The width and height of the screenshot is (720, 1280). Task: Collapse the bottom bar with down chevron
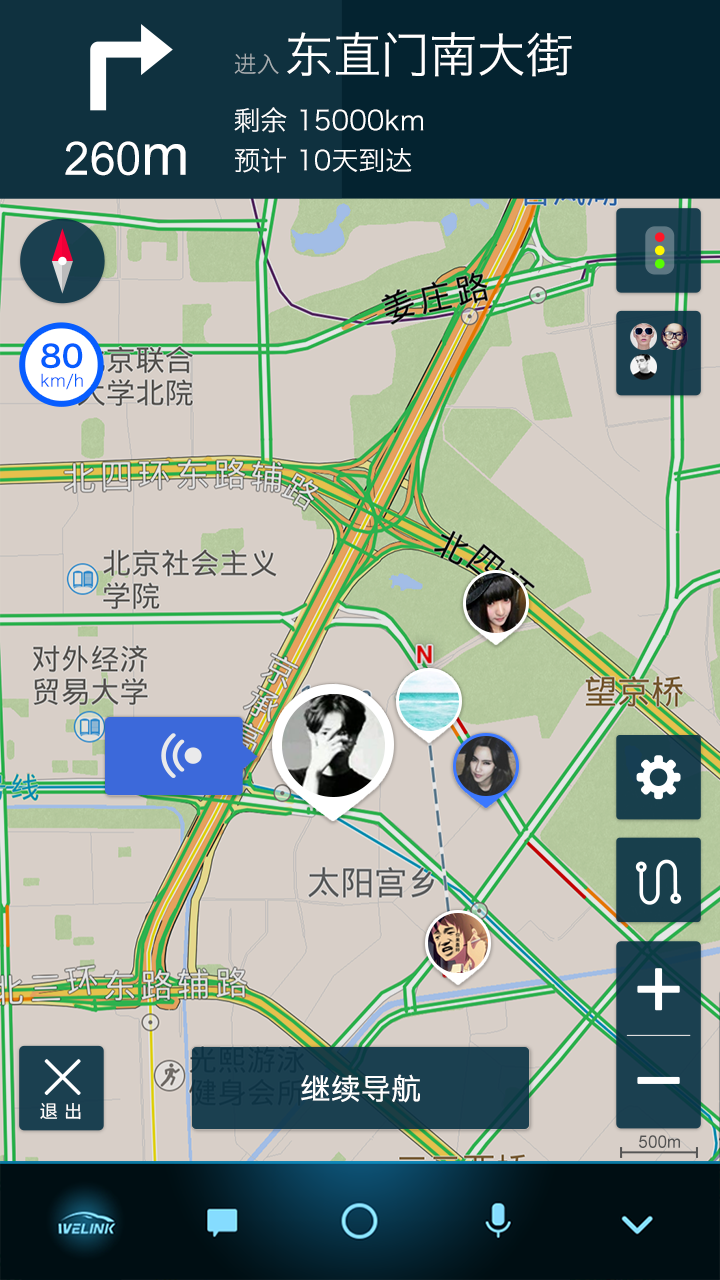(x=636, y=1223)
